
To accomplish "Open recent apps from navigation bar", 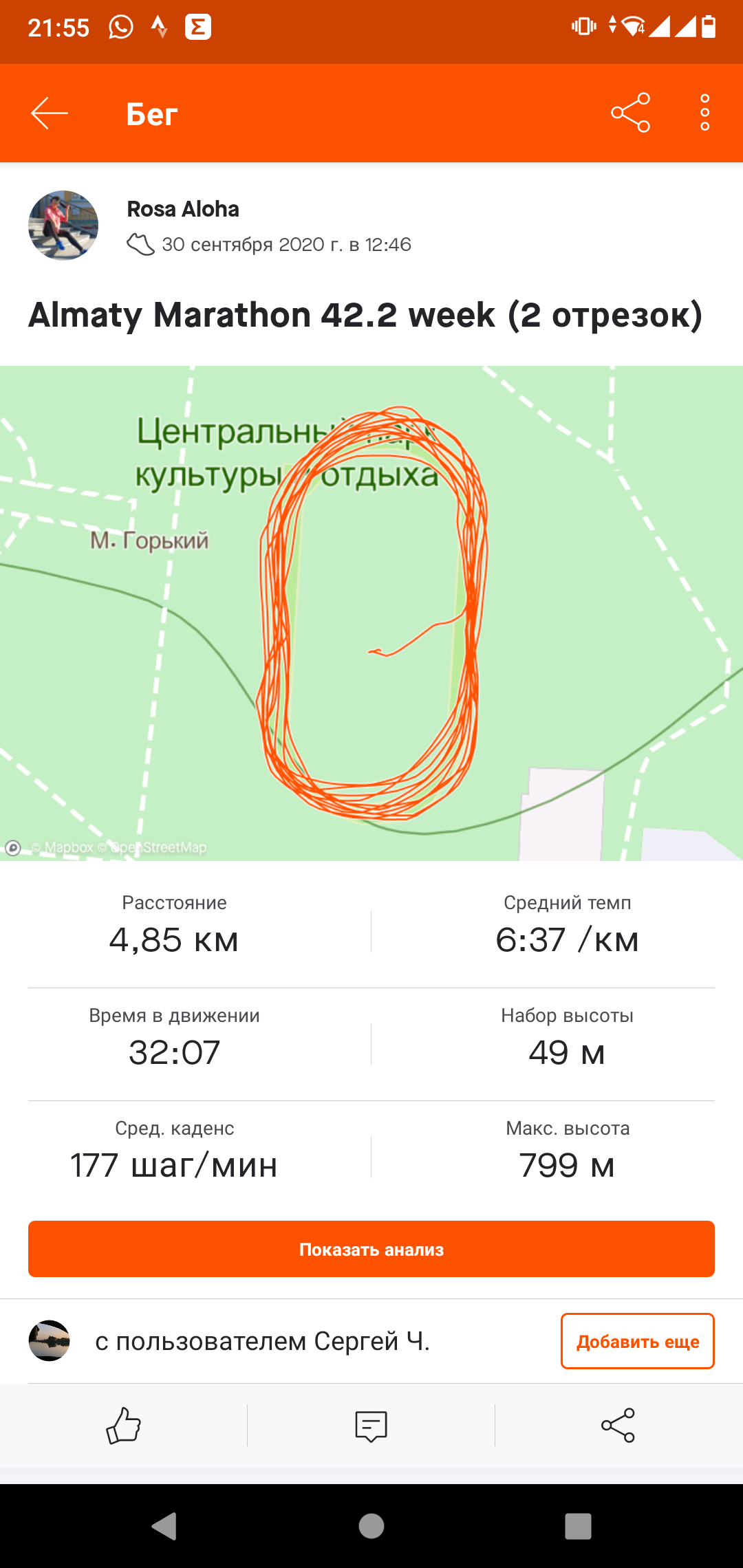I will tap(578, 1526).
